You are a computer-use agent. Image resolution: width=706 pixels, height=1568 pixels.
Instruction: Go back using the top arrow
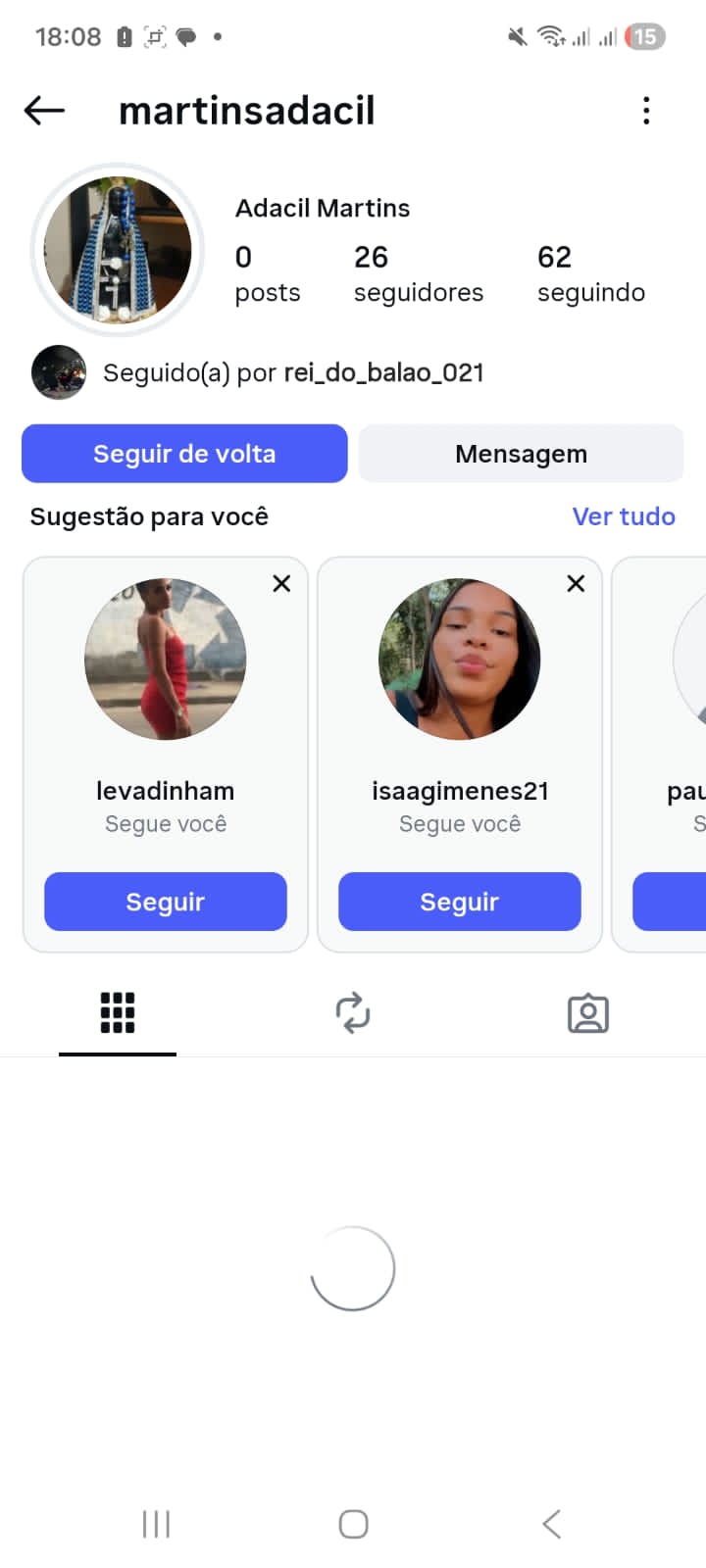(x=44, y=111)
